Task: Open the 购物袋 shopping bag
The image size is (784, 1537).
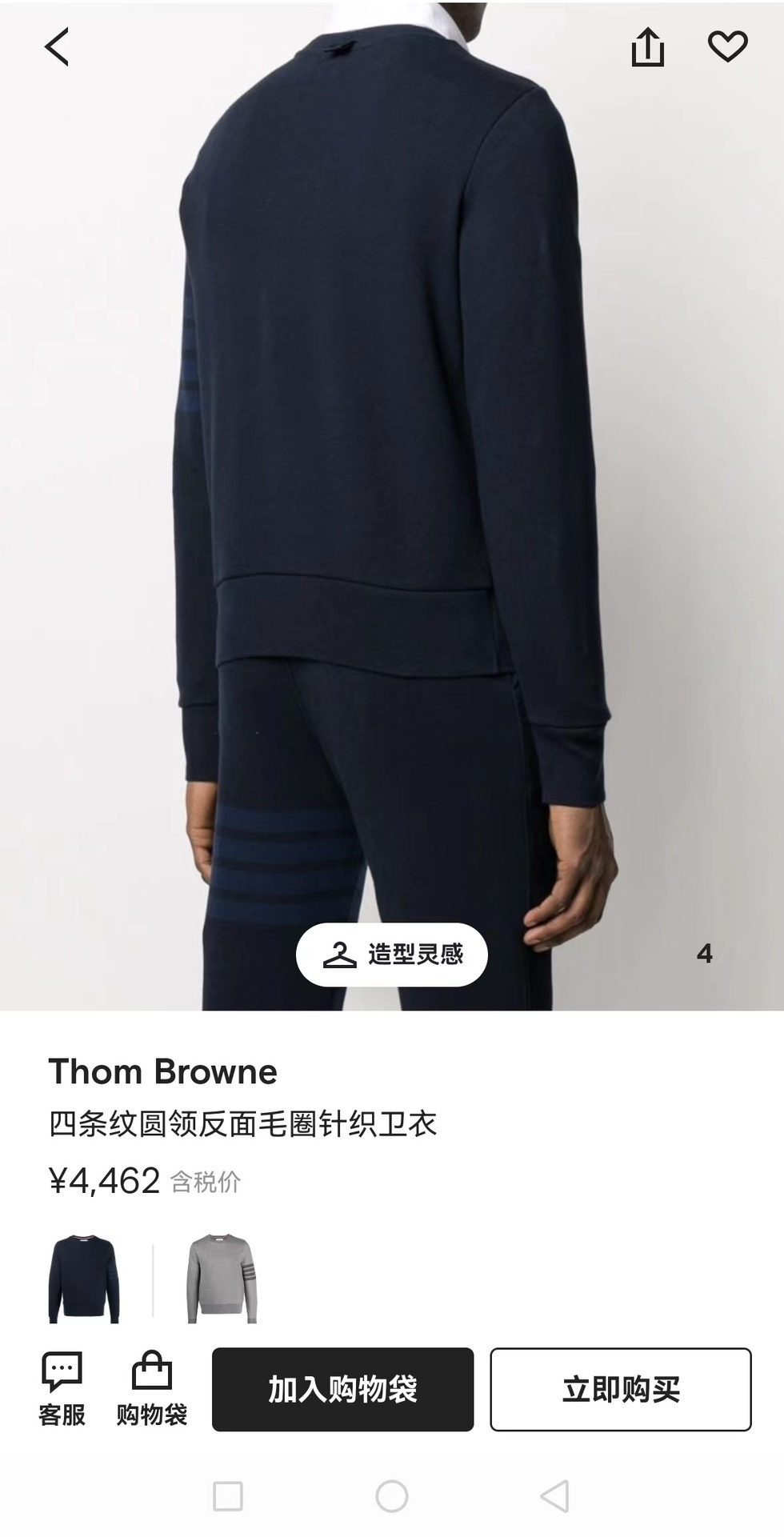Action: click(x=151, y=1389)
